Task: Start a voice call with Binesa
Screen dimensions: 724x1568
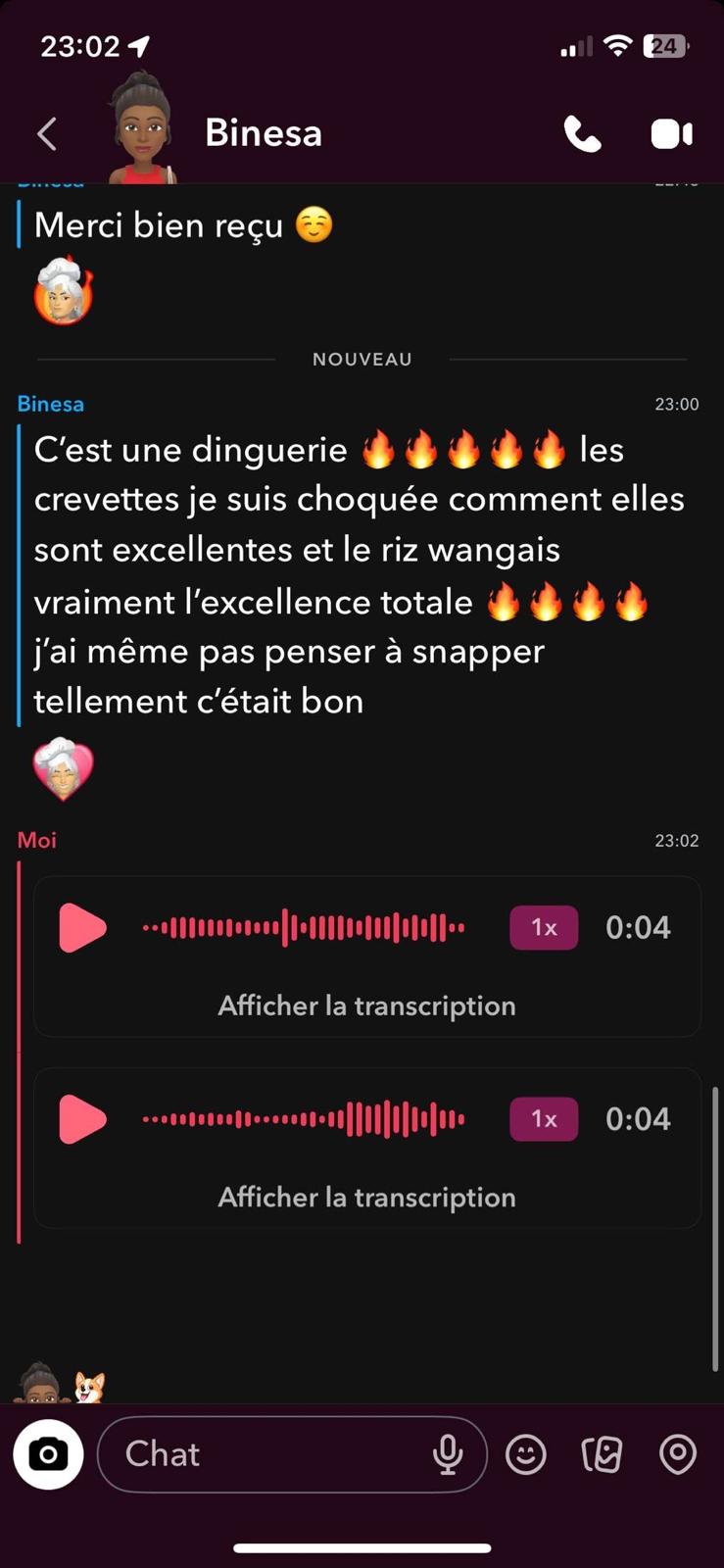Action: (582, 134)
